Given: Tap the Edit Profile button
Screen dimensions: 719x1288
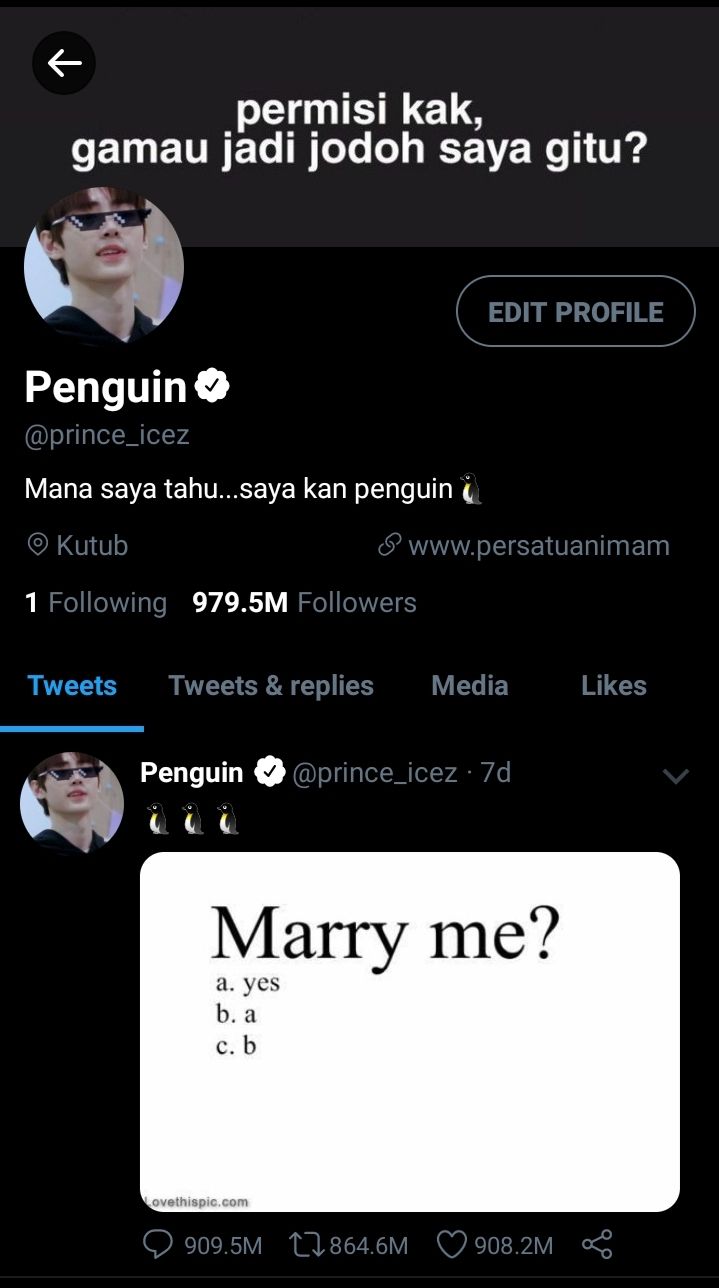Looking at the screenshot, I should (x=575, y=312).
